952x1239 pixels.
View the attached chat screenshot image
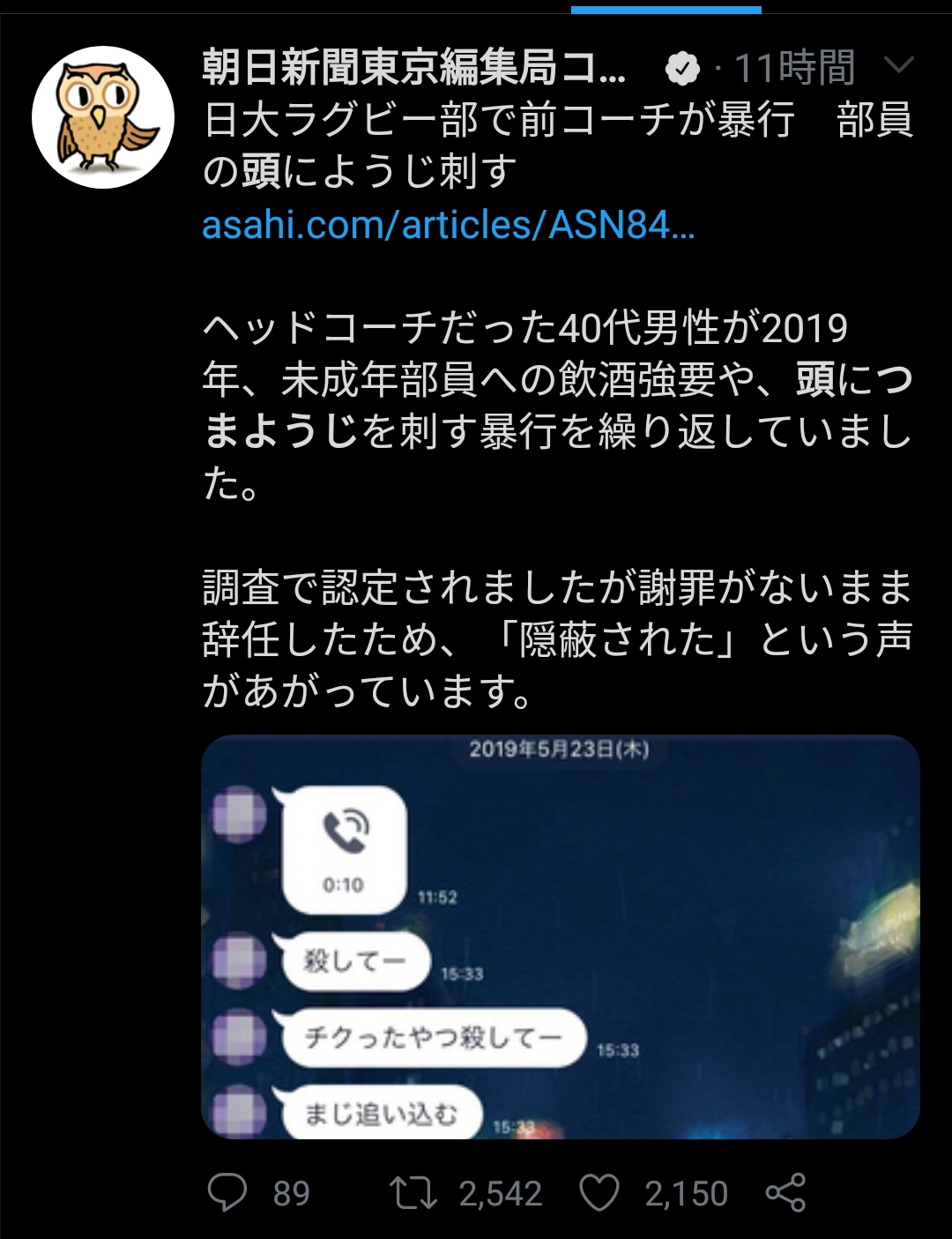click(x=561, y=937)
